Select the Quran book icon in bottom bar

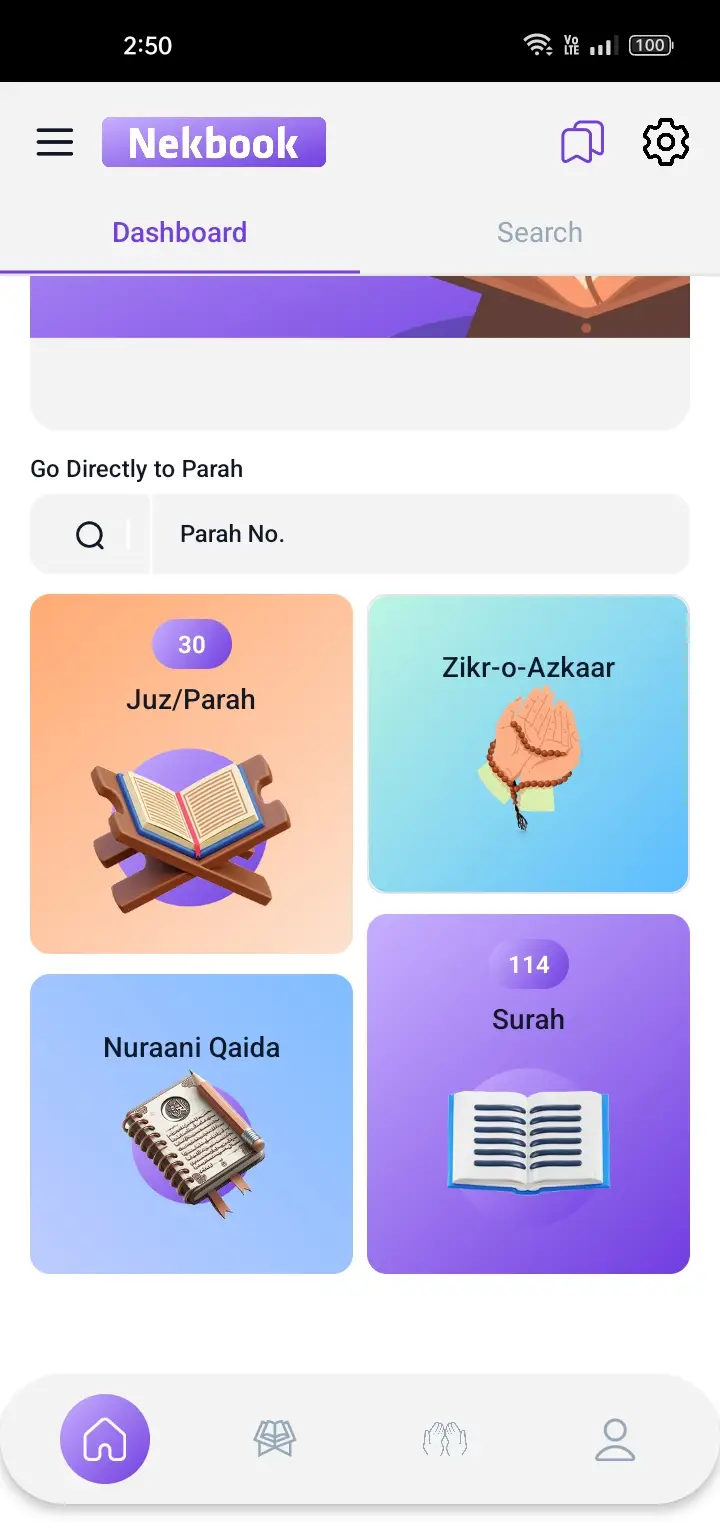(274, 1438)
